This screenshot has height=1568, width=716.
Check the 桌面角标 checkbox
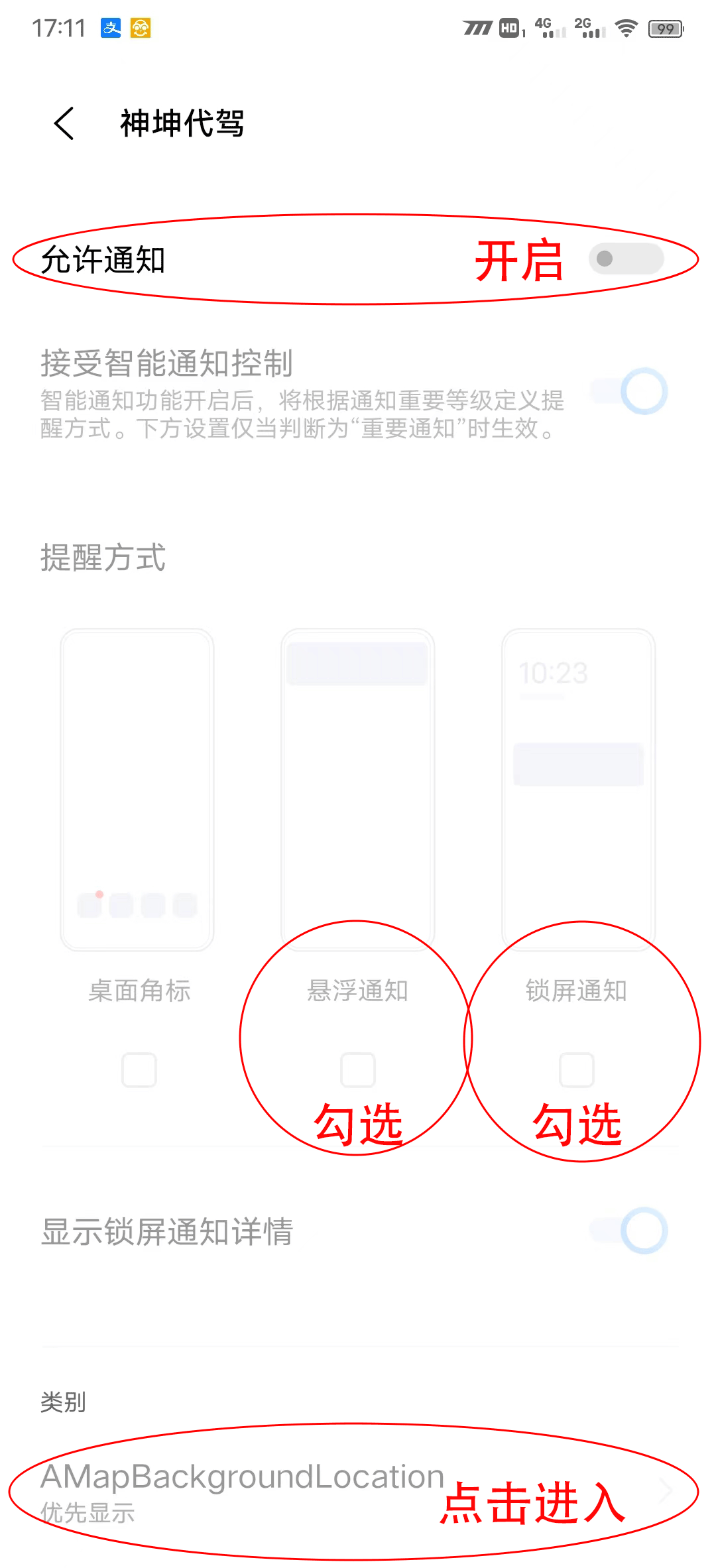(139, 1069)
